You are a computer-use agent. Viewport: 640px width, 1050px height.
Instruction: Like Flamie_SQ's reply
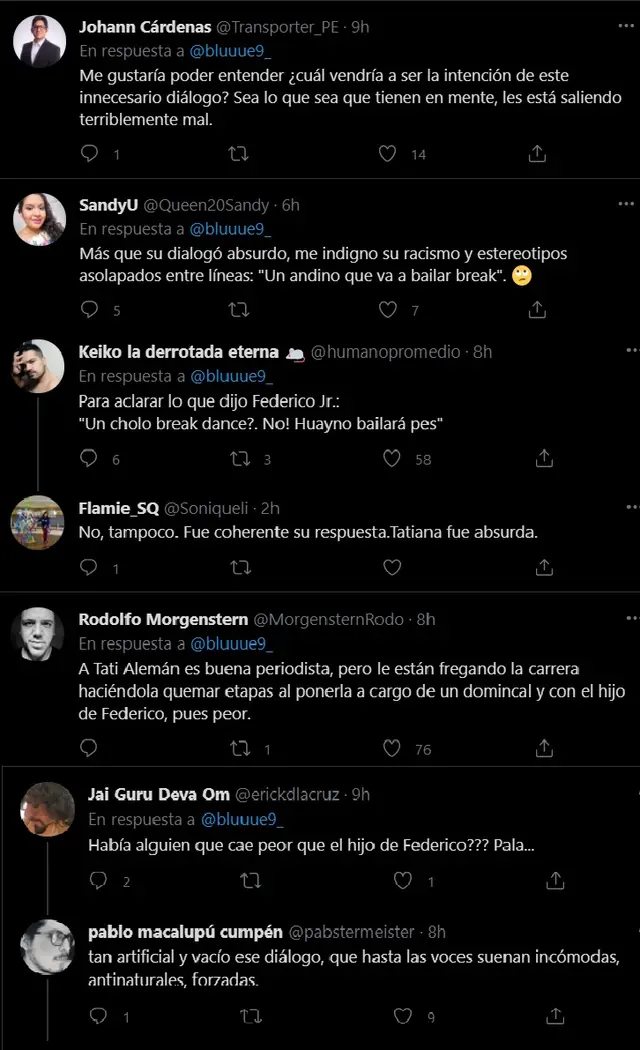[392, 567]
